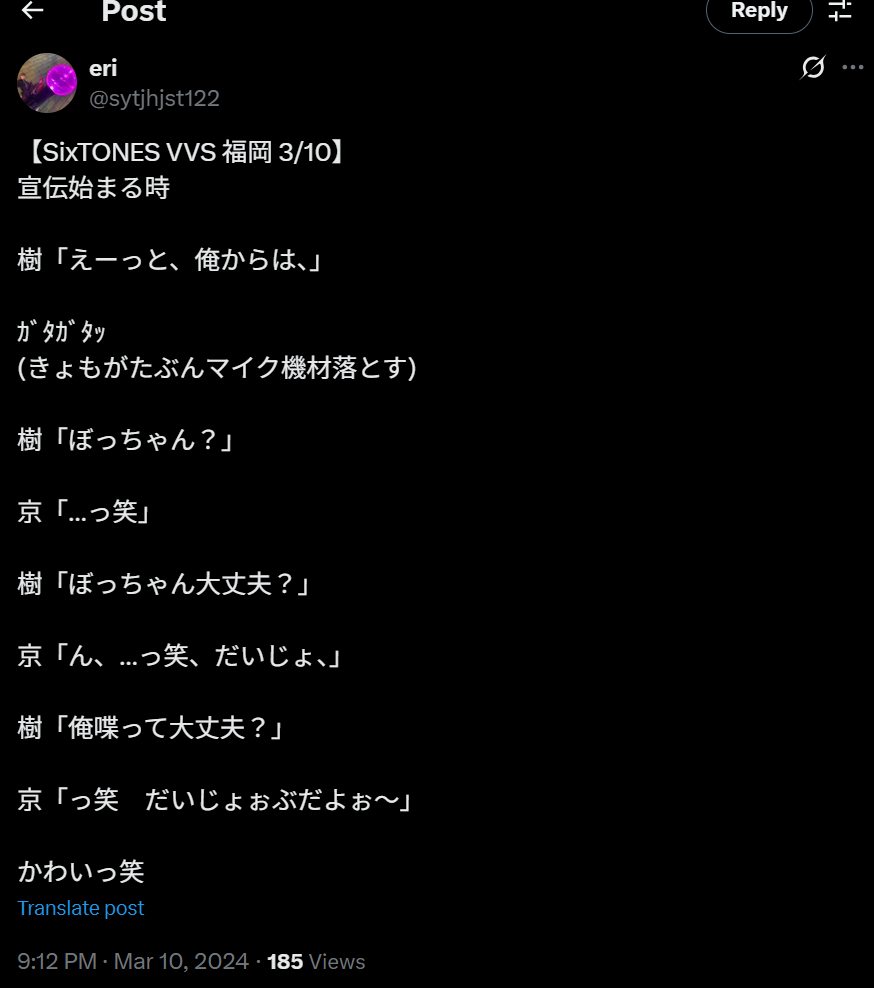Open the @sytjhjst122 profile handle
Image resolution: width=874 pixels, height=988 pixels.
(x=154, y=98)
